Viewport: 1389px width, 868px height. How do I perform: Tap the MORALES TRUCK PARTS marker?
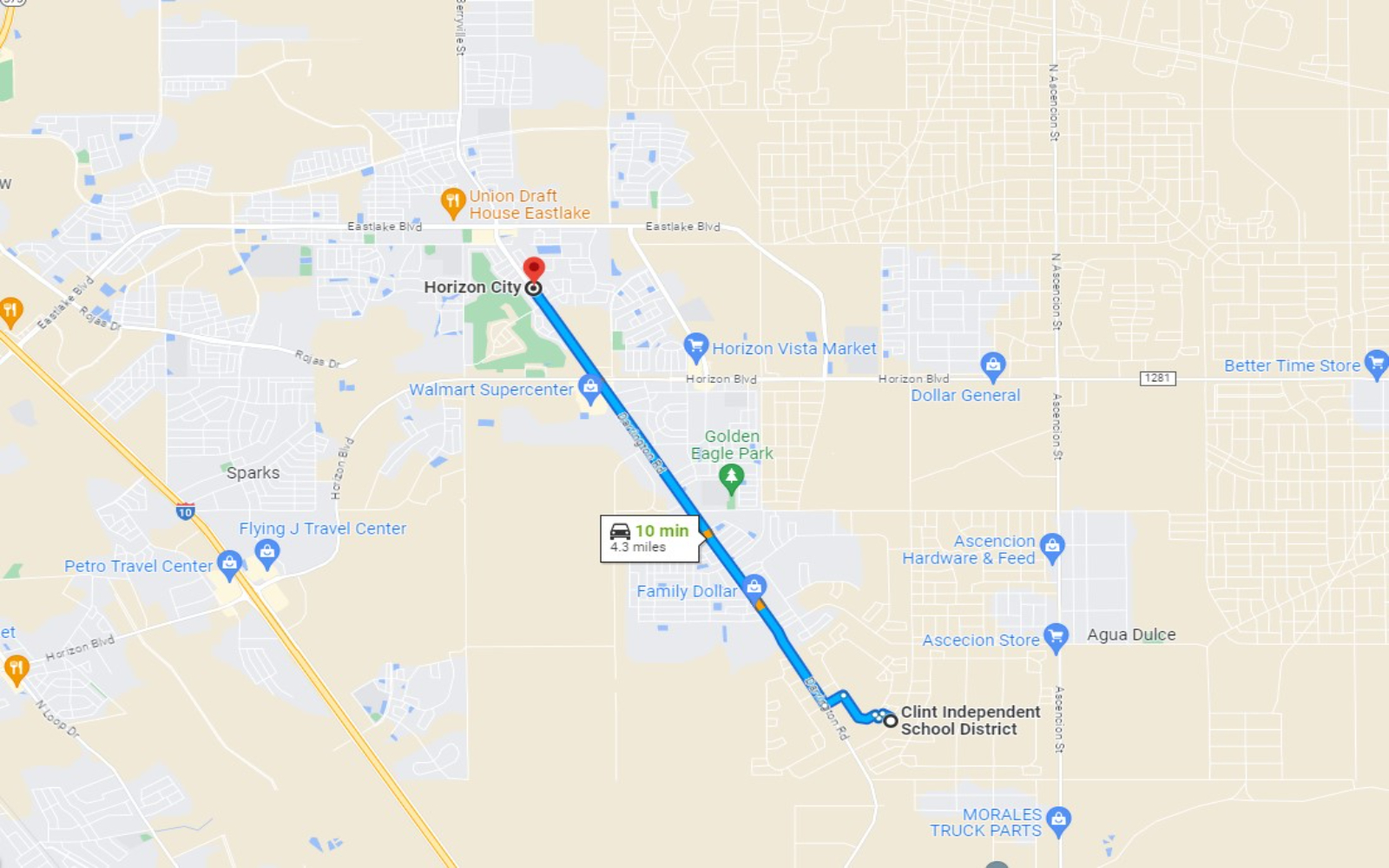pyautogui.click(x=1058, y=819)
